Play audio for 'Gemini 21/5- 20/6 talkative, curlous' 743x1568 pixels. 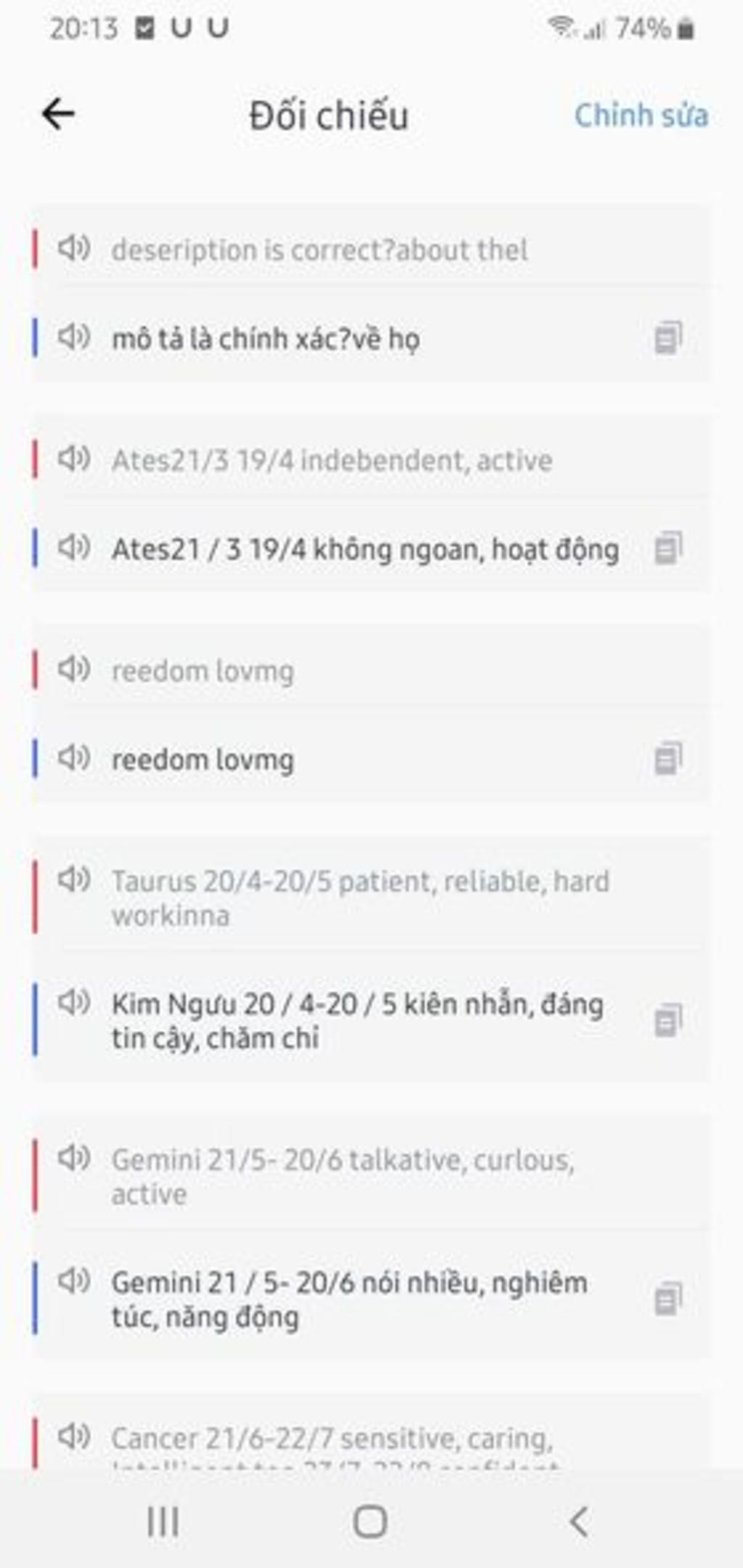(74, 1157)
